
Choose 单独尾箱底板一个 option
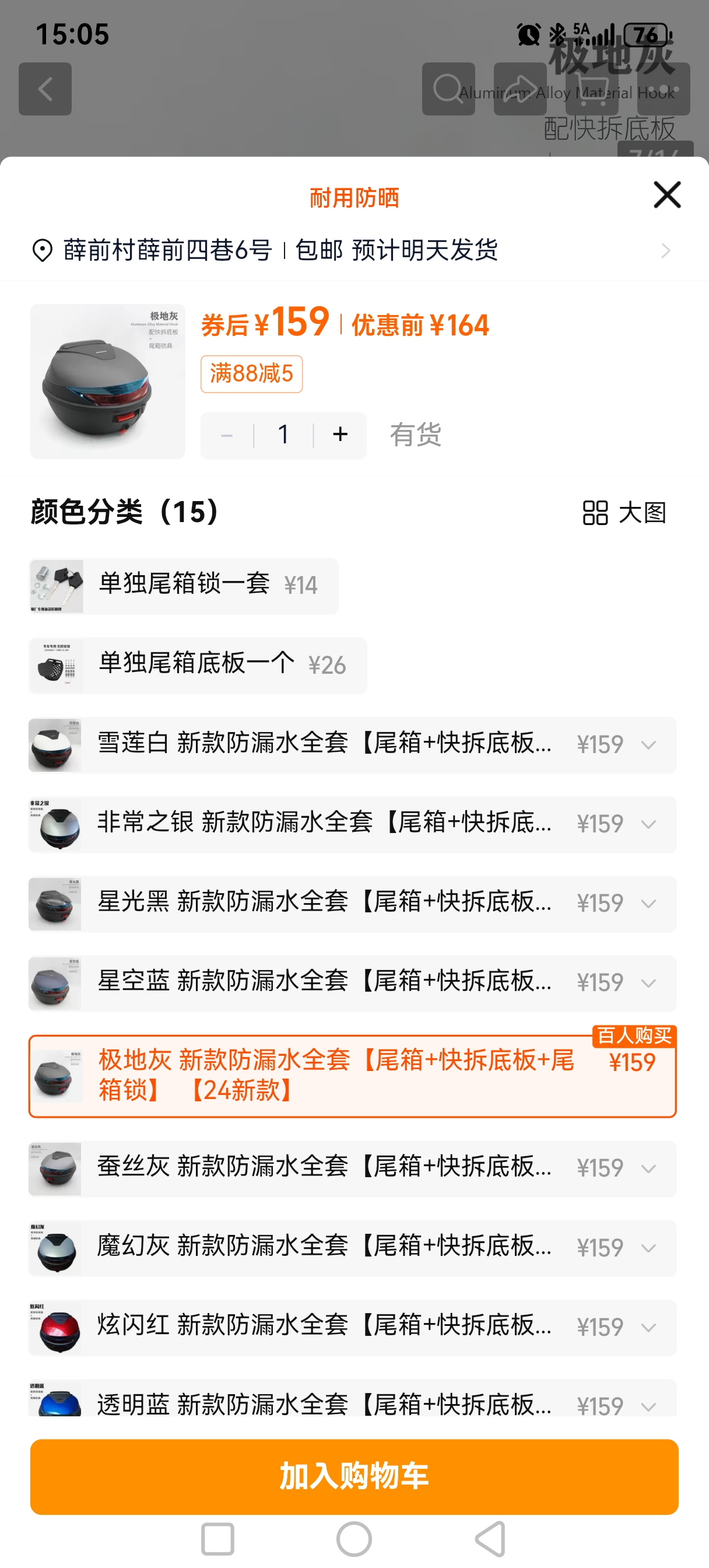(x=197, y=664)
